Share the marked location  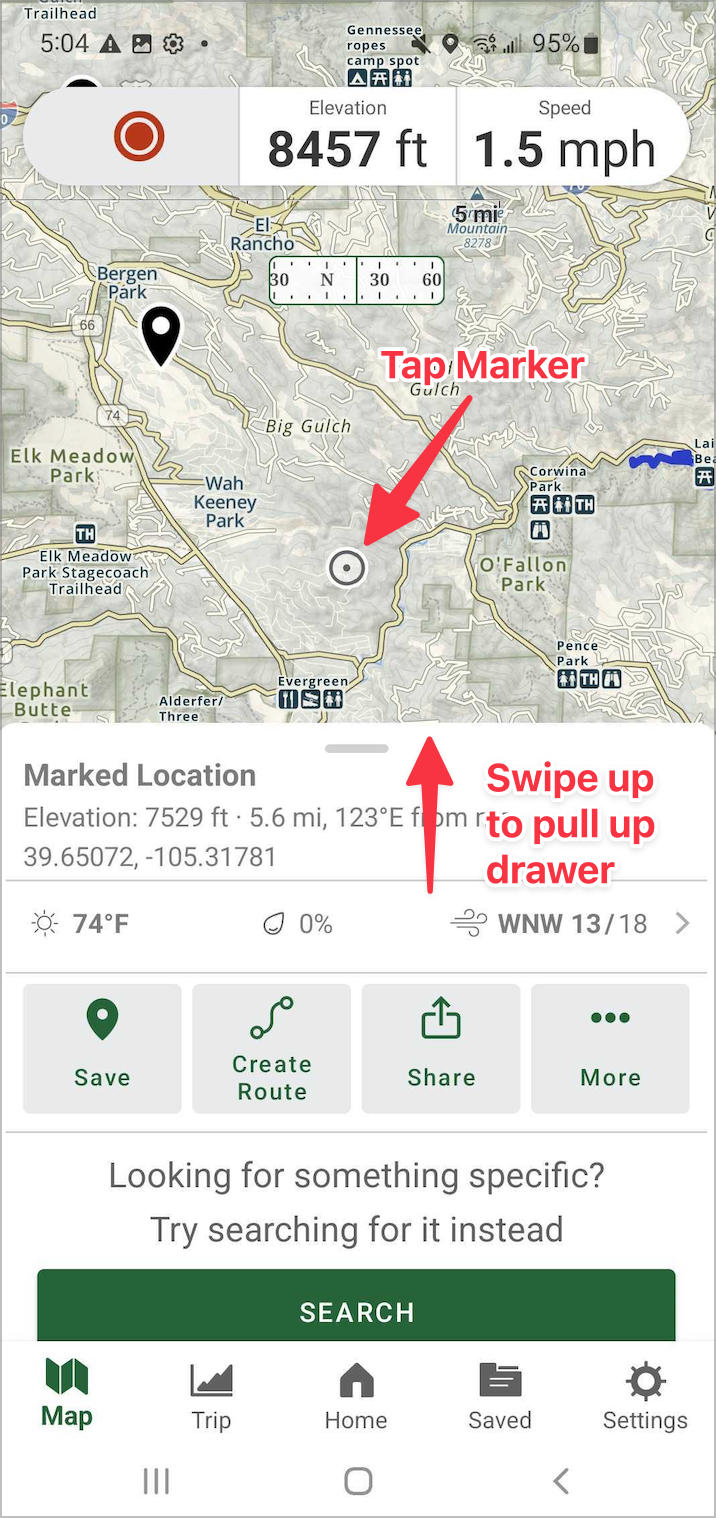coord(441,1048)
